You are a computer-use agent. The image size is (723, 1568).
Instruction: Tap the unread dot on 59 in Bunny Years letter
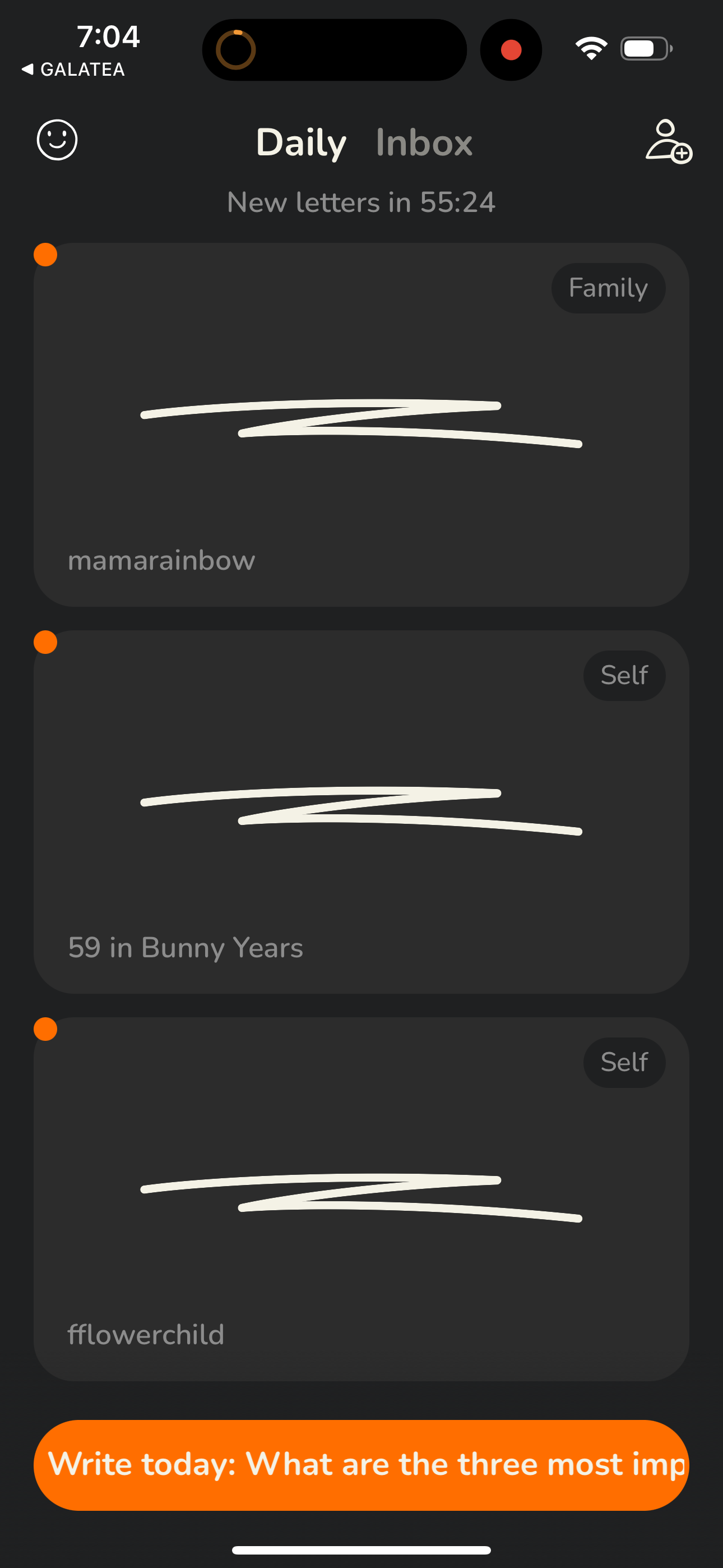pos(47,643)
